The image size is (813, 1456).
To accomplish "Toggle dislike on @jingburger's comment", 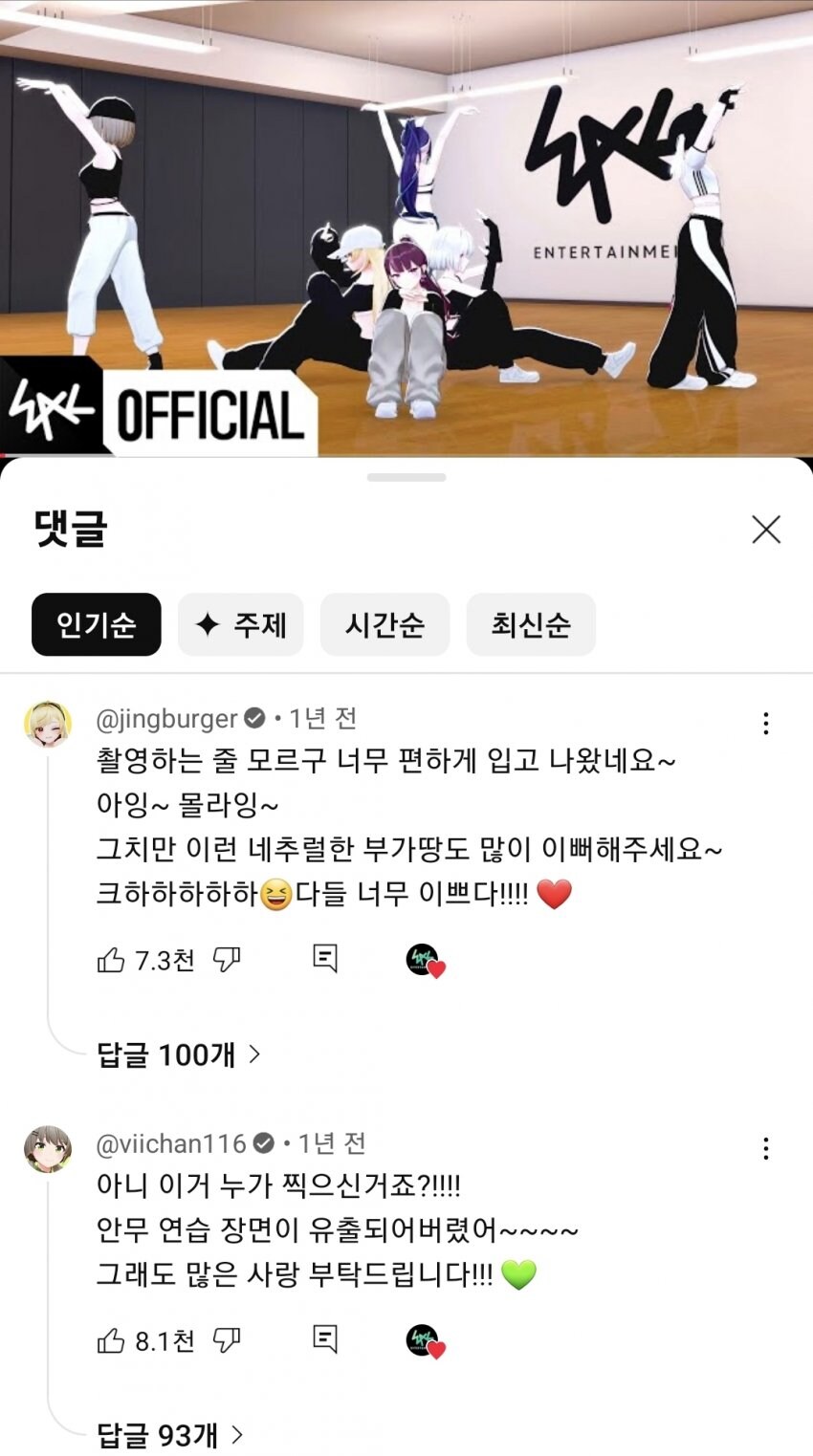I will (x=226, y=959).
